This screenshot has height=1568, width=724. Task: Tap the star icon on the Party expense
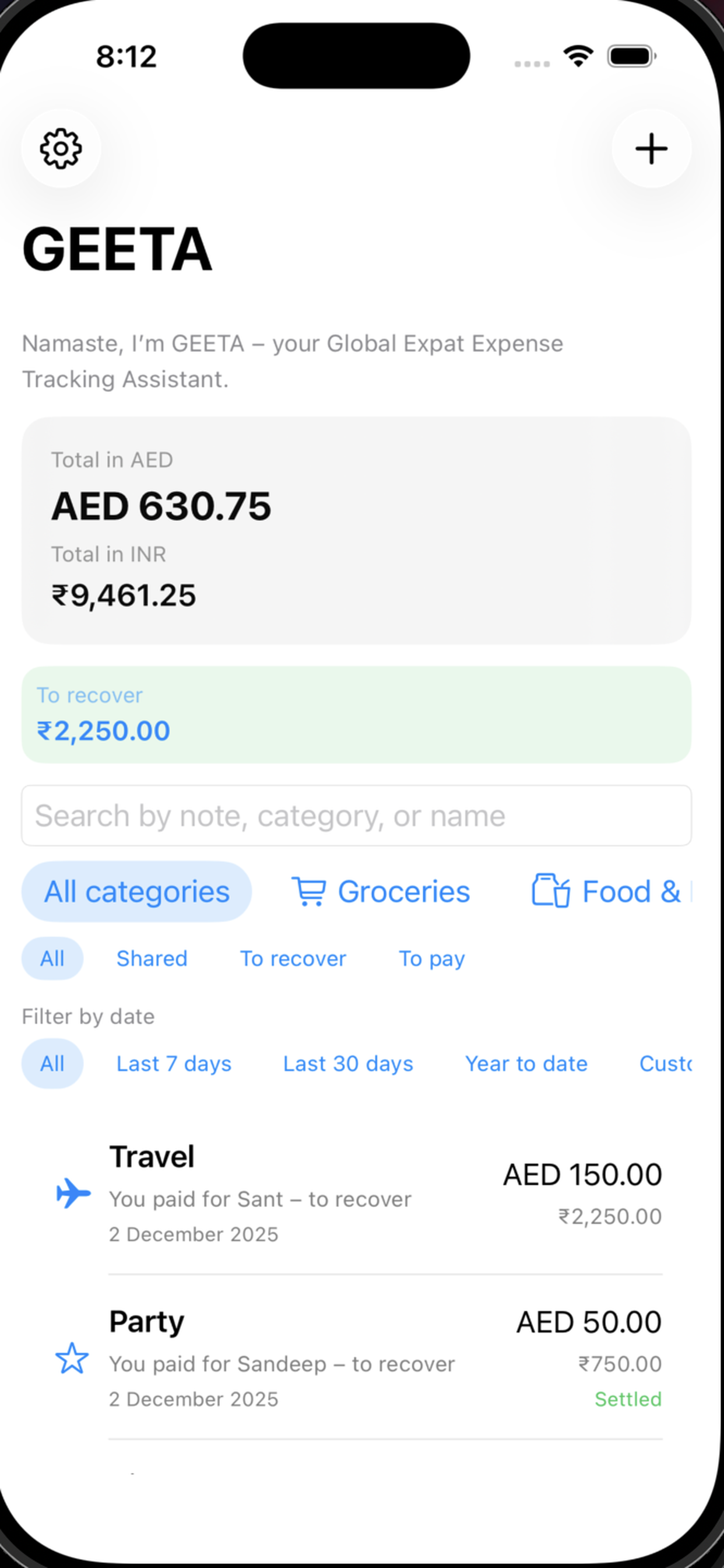(x=72, y=1357)
